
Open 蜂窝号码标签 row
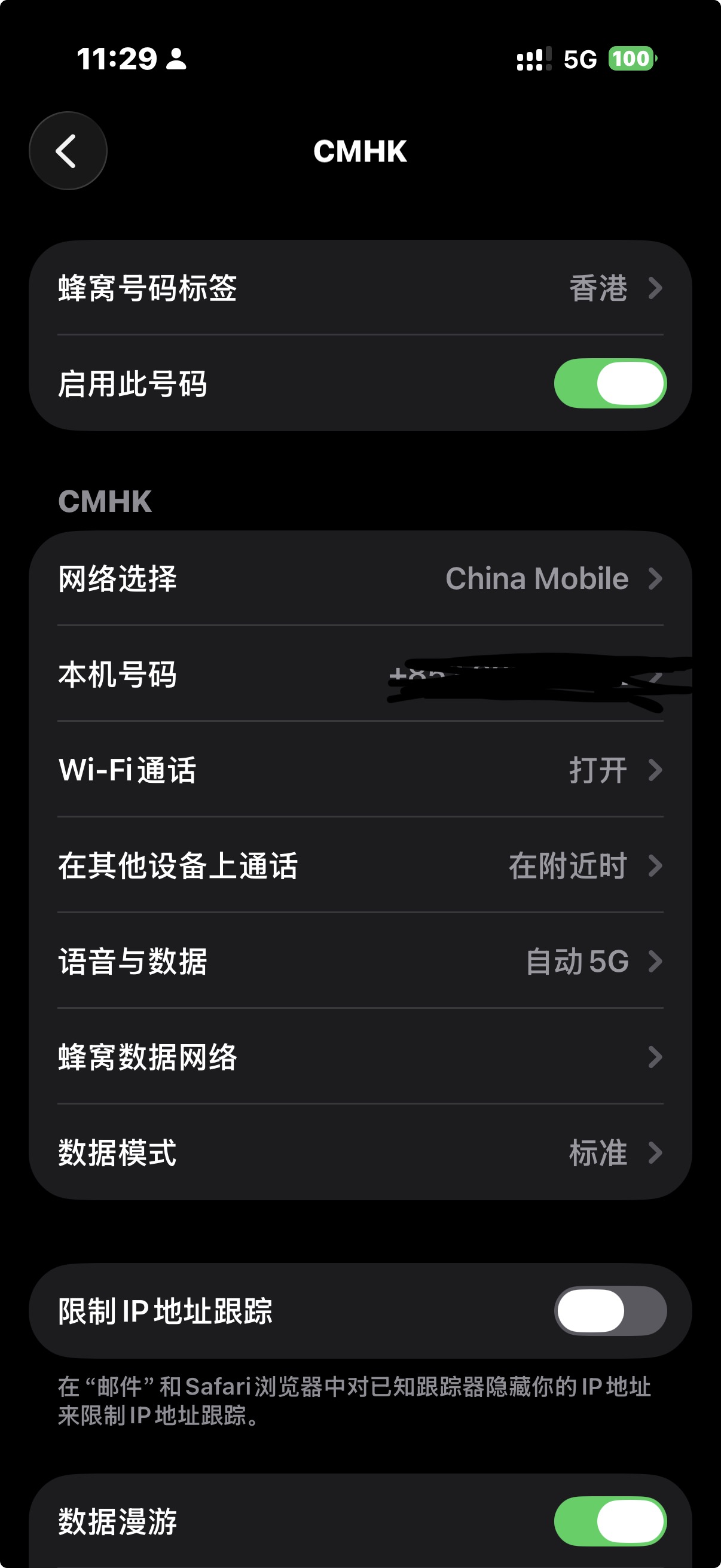[x=360, y=288]
